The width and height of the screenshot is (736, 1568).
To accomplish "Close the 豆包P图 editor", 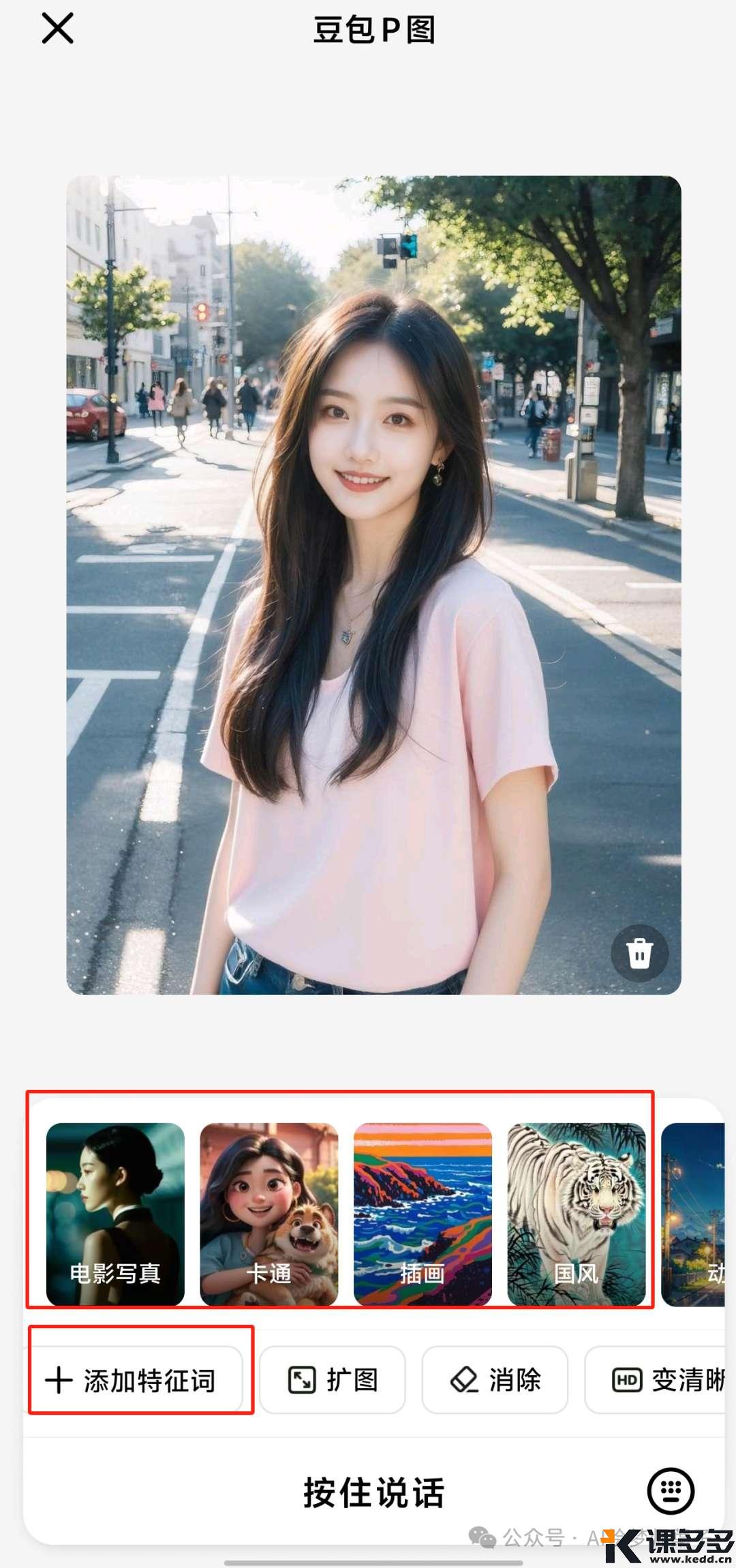I will (57, 29).
